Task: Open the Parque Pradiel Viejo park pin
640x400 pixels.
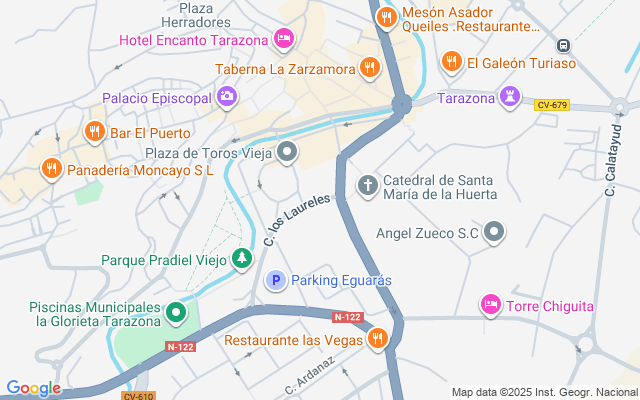Action: (x=242, y=259)
